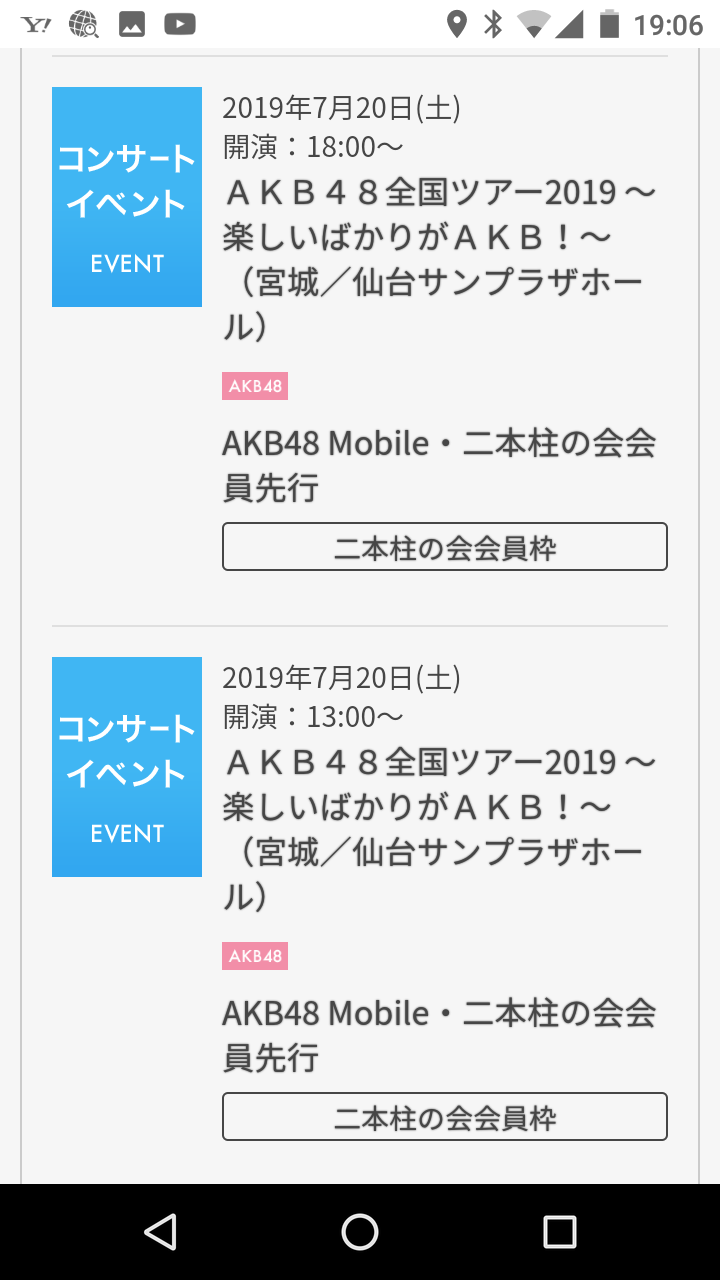This screenshot has height=1280, width=720.
Task: Go to the home screen
Action: 360,1232
